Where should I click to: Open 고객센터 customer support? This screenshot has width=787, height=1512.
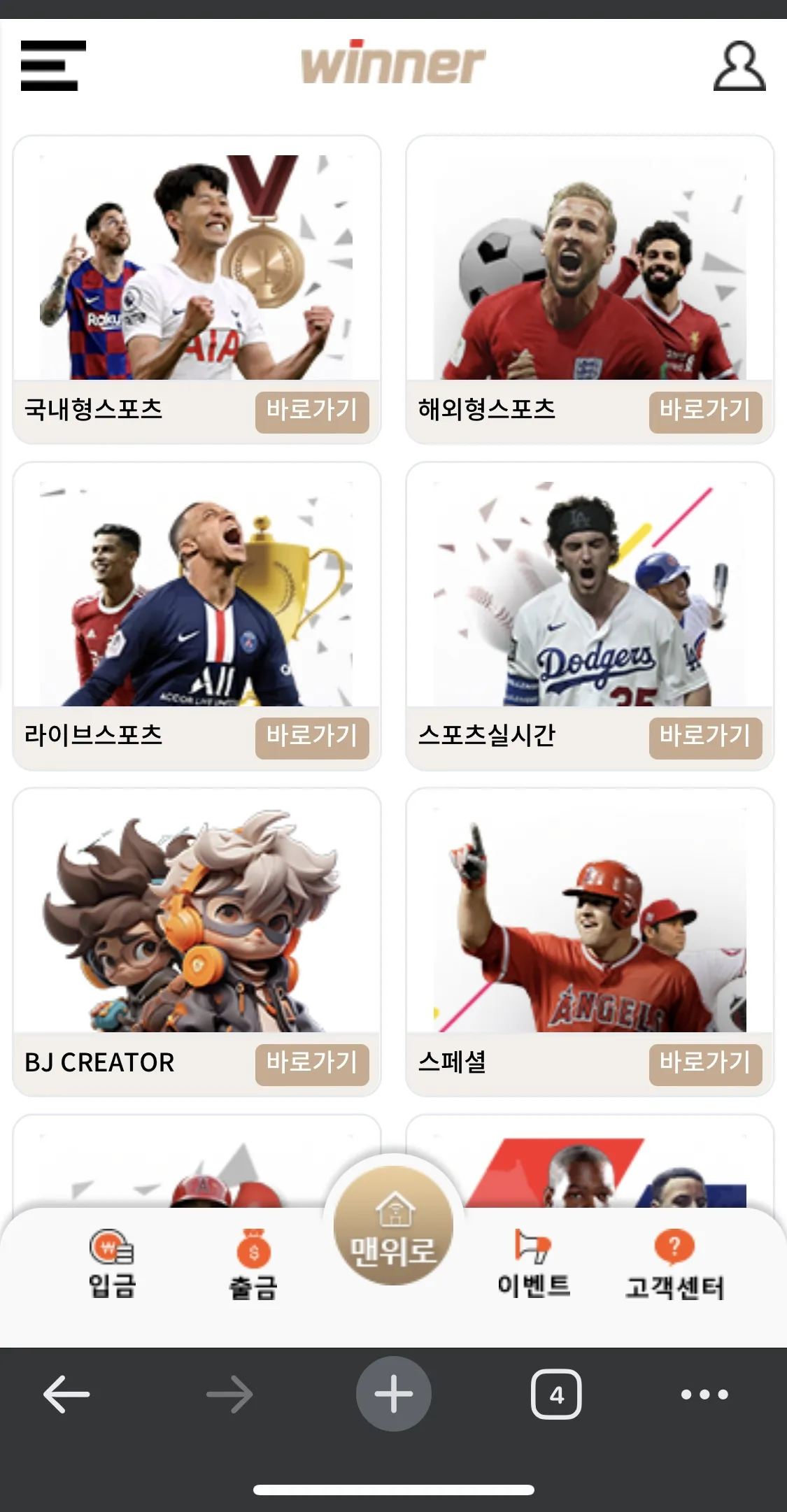pos(674,1264)
